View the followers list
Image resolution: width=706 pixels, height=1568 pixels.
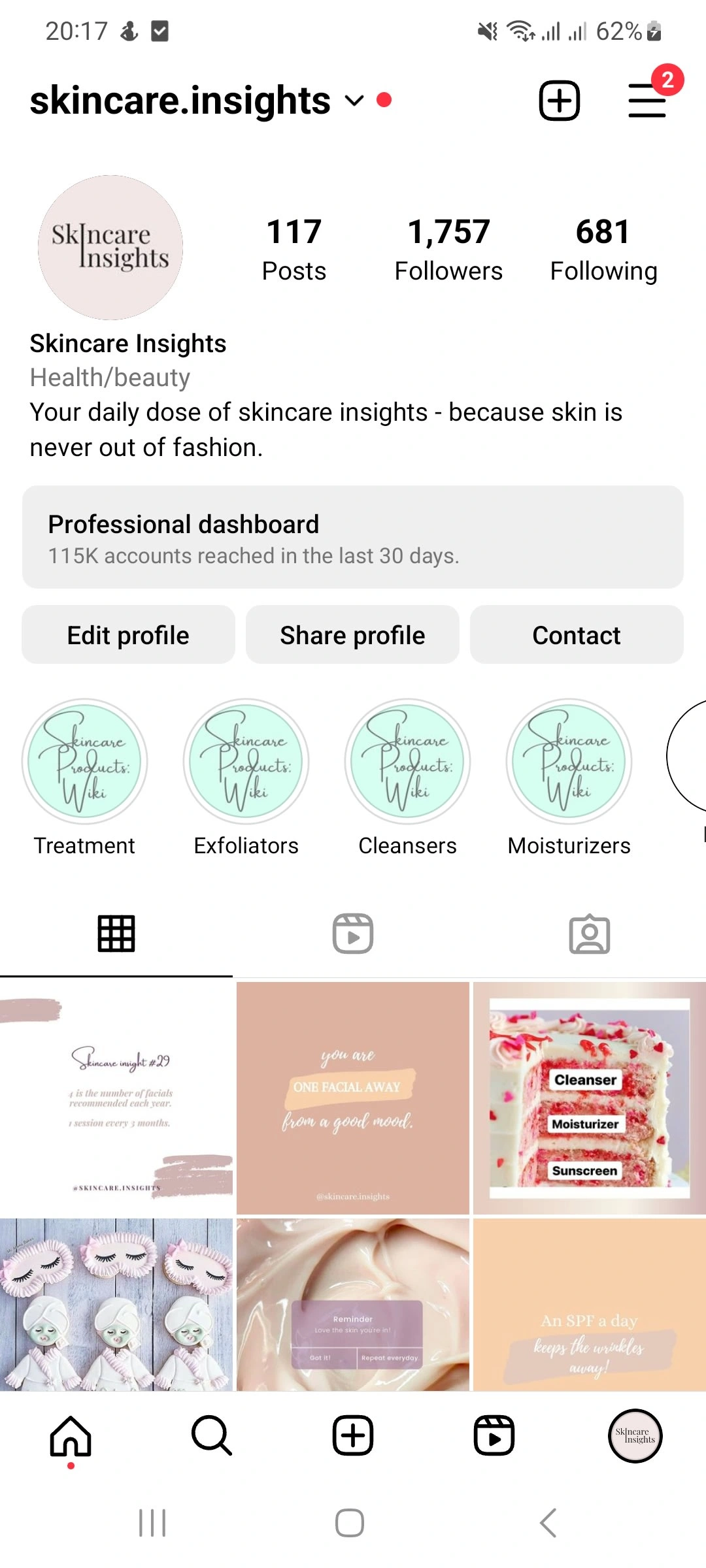[x=448, y=250]
